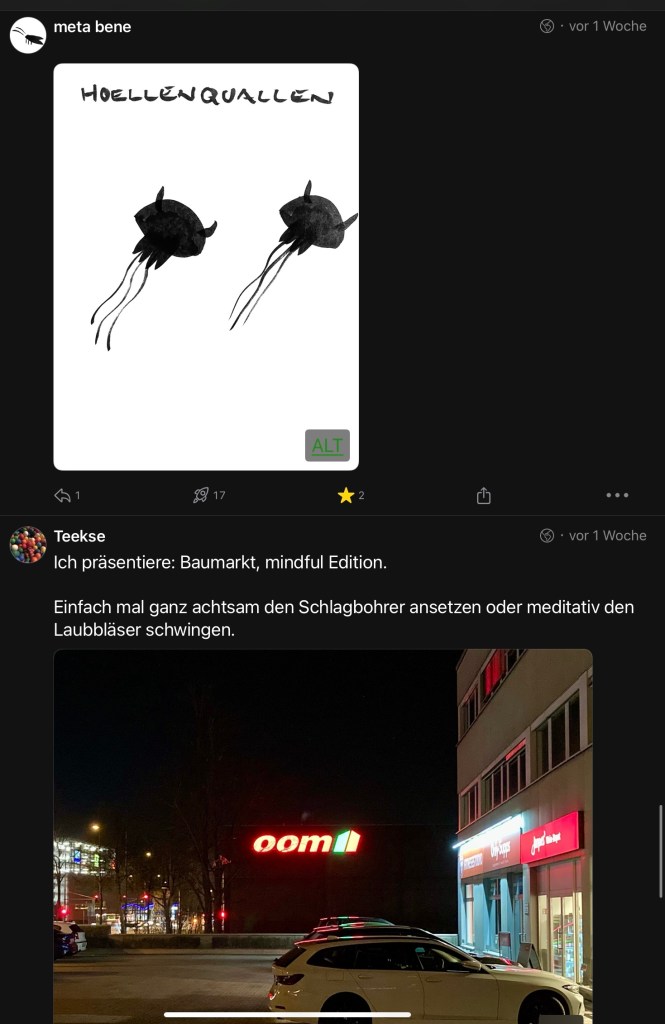The image size is (665, 1024).
Task: Reply to meta bene's post
Action: (64, 495)
